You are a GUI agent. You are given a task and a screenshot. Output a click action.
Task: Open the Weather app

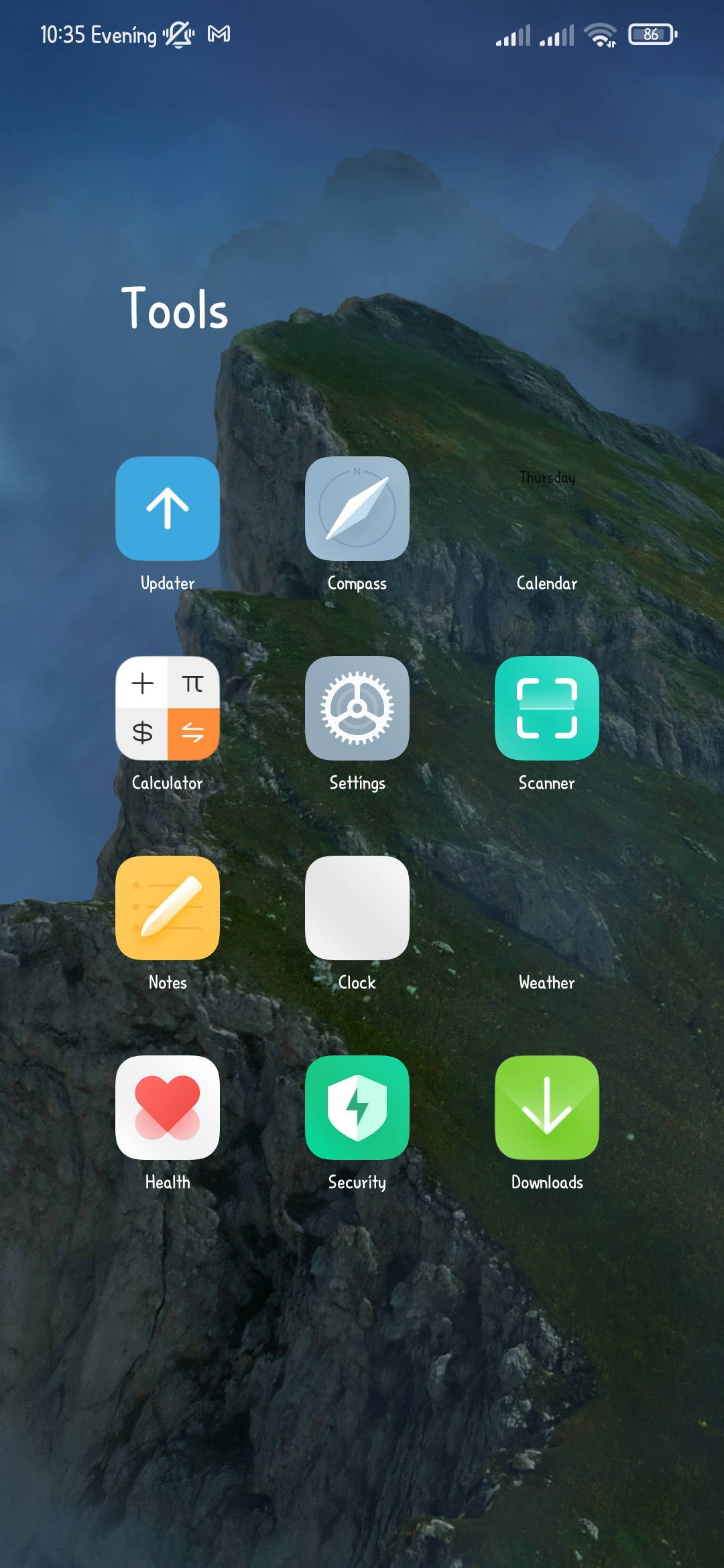tap(547, 908)
